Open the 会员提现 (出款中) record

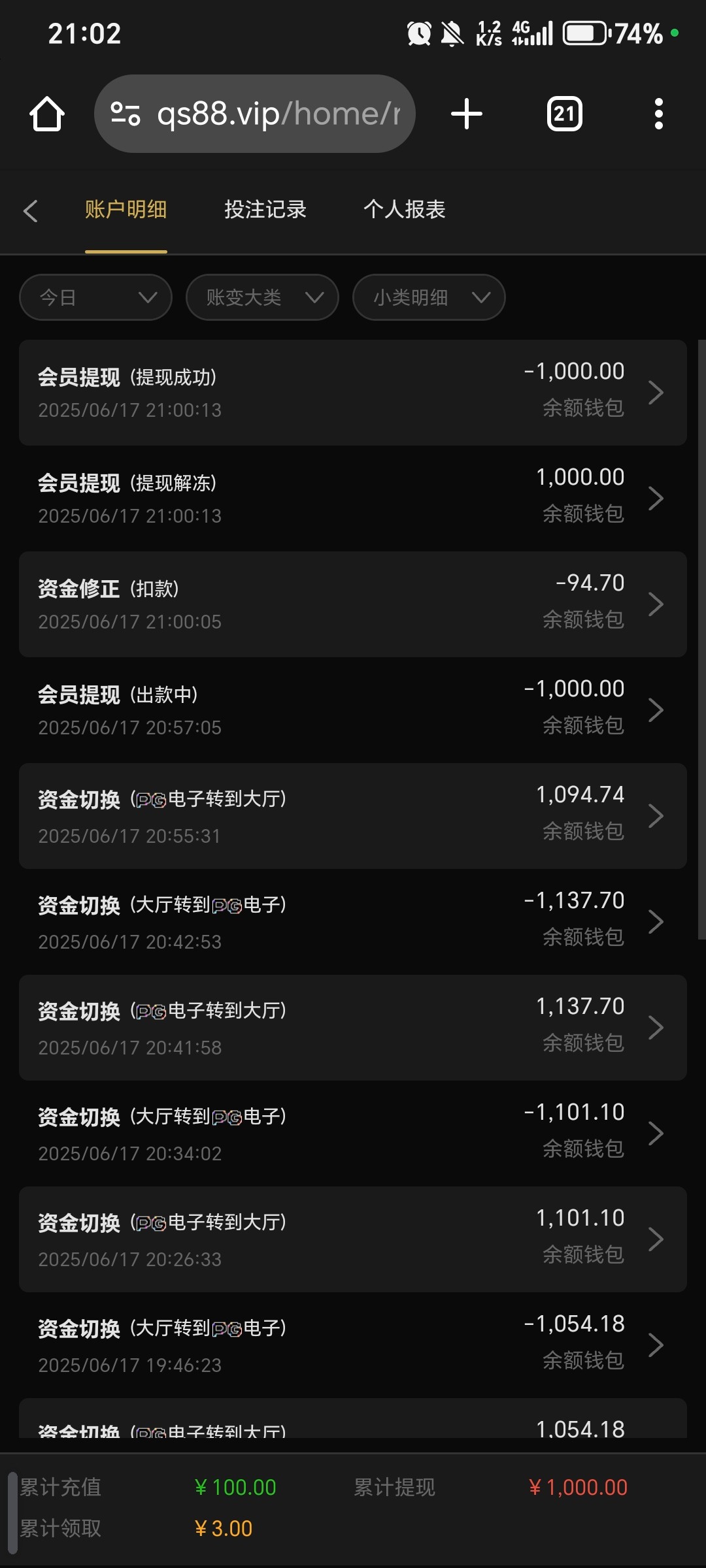353,710
